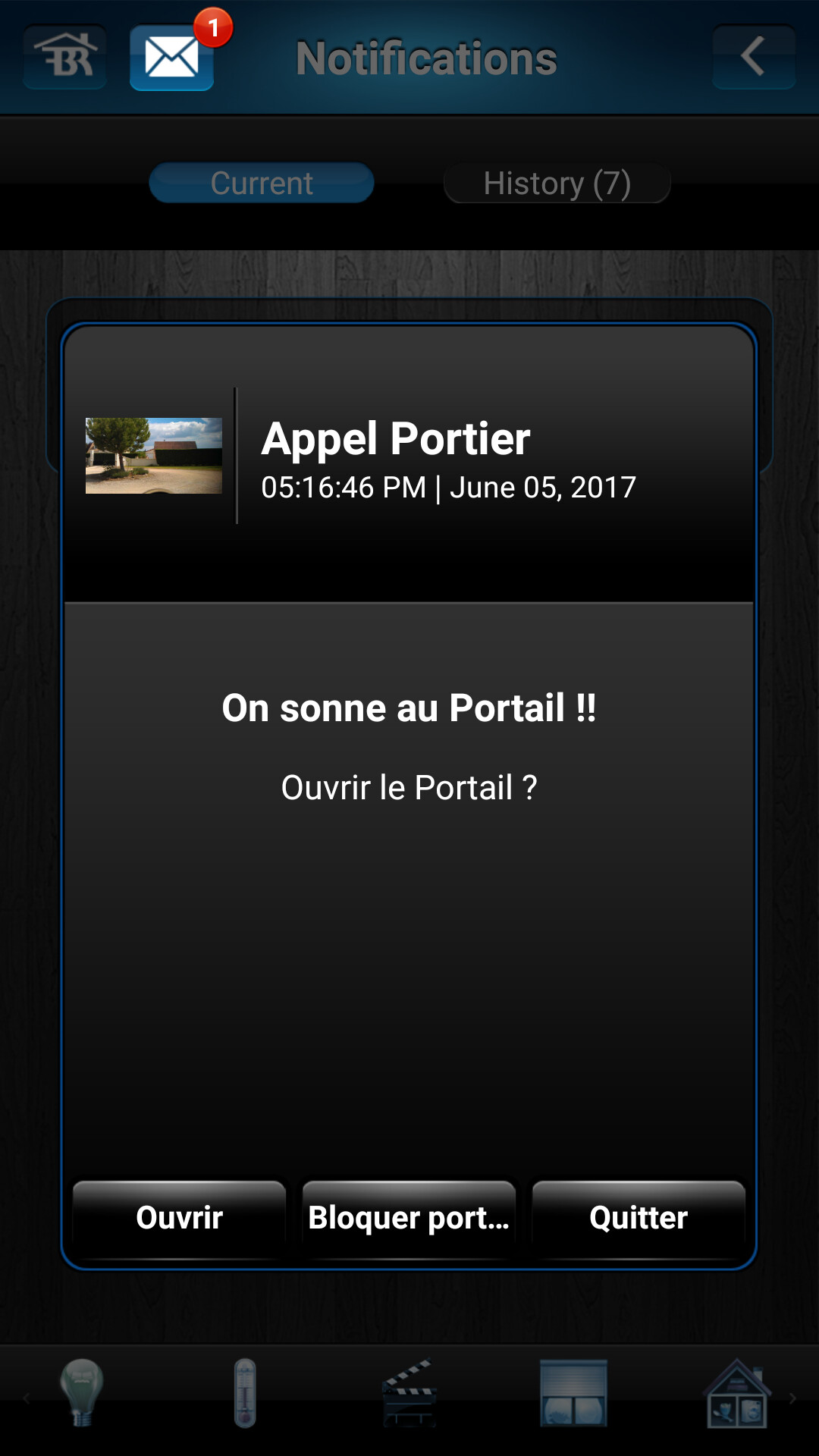Open the home screen via the house logo
Screen dimensions: 819x1456
click(64, 58)
